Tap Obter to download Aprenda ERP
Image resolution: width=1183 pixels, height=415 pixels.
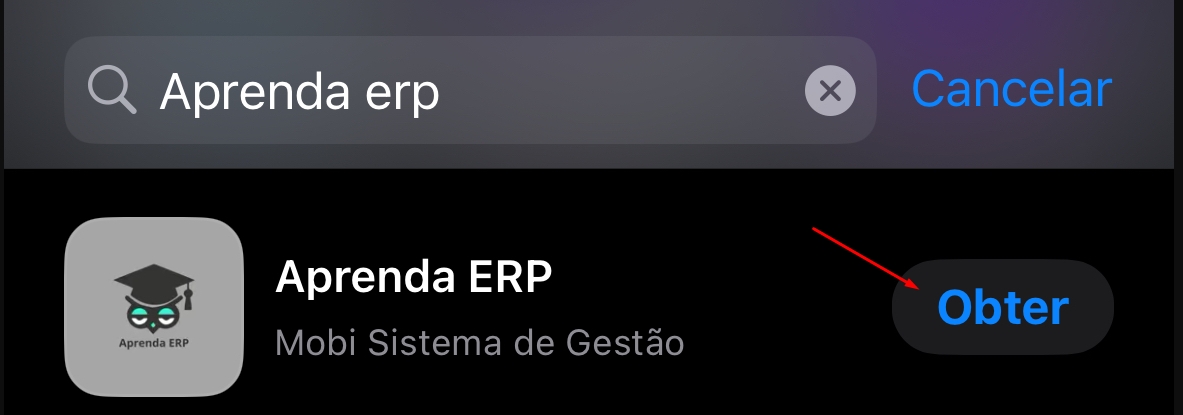click(1002, 307)
